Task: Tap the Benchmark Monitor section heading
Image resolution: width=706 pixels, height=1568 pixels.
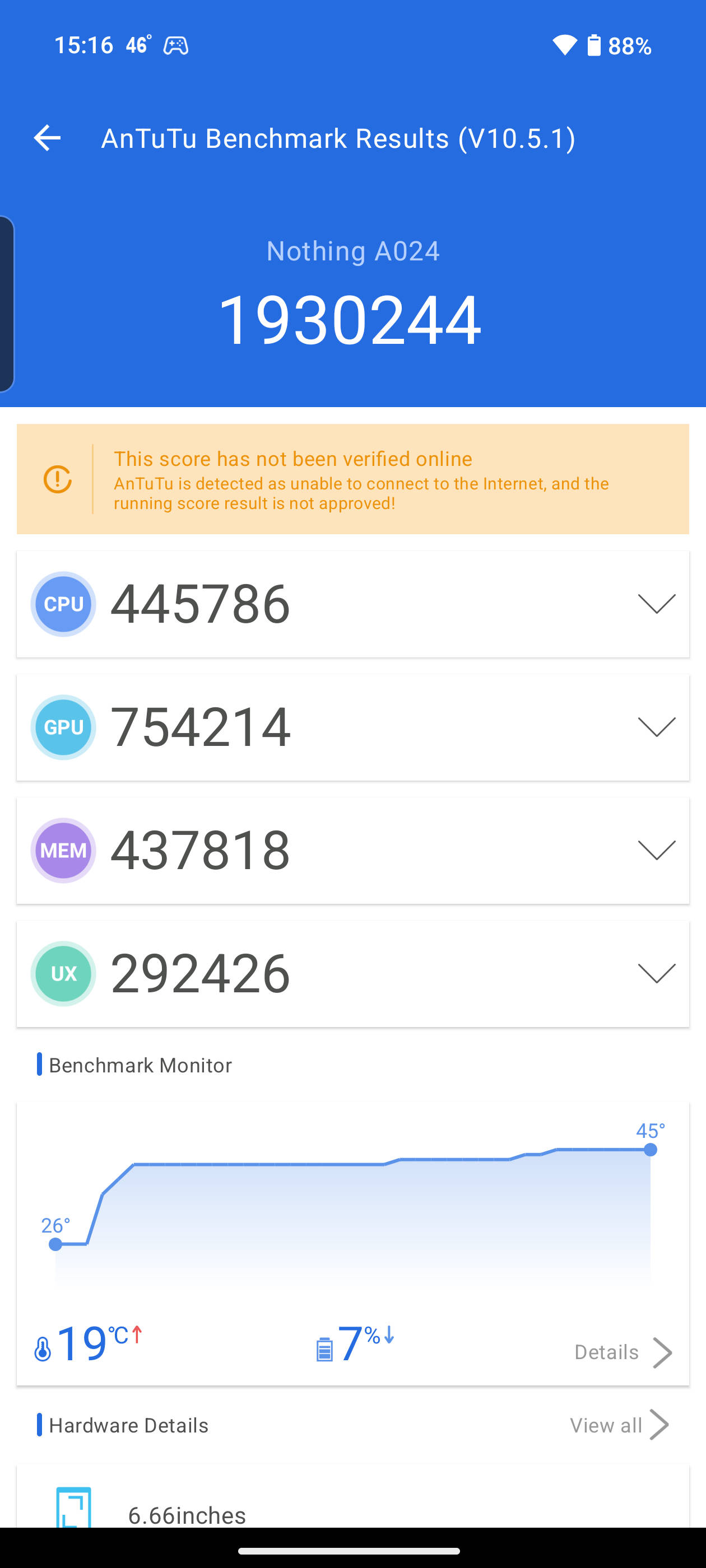Action: pyautogui.click(x=140, y=1065)
